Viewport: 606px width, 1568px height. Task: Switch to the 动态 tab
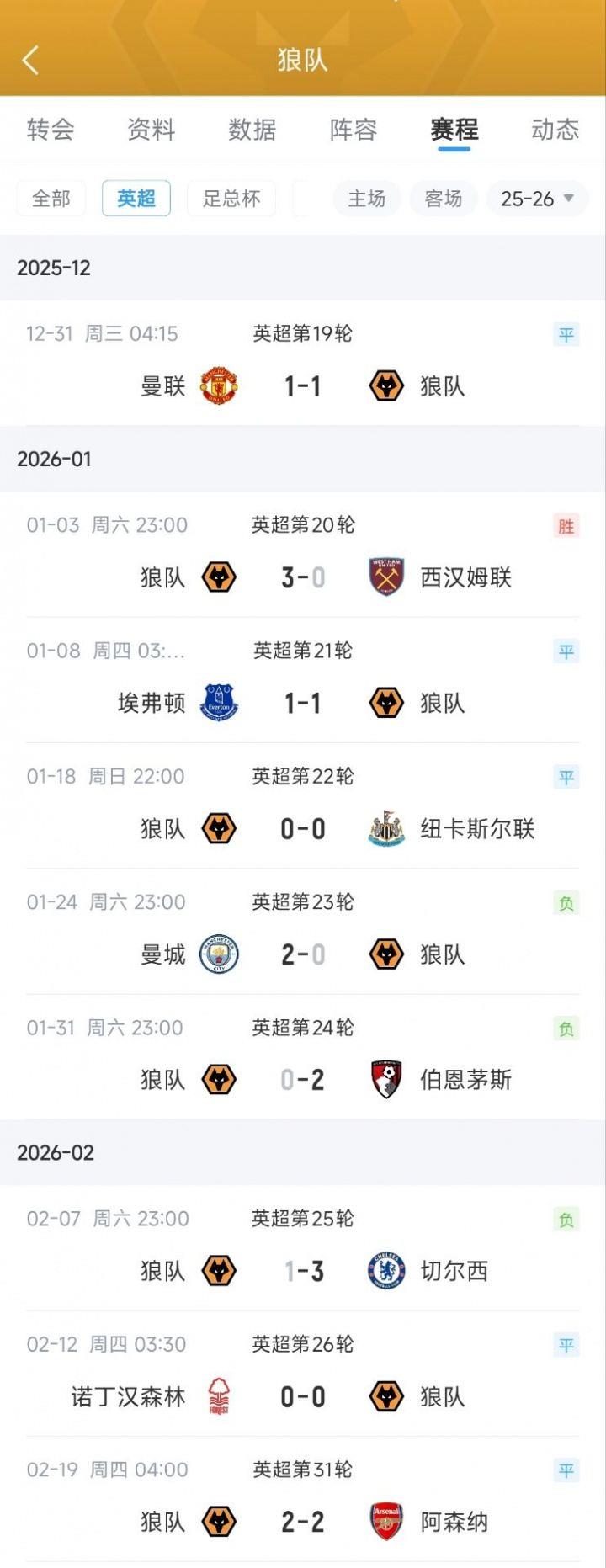tap(555, 130)
